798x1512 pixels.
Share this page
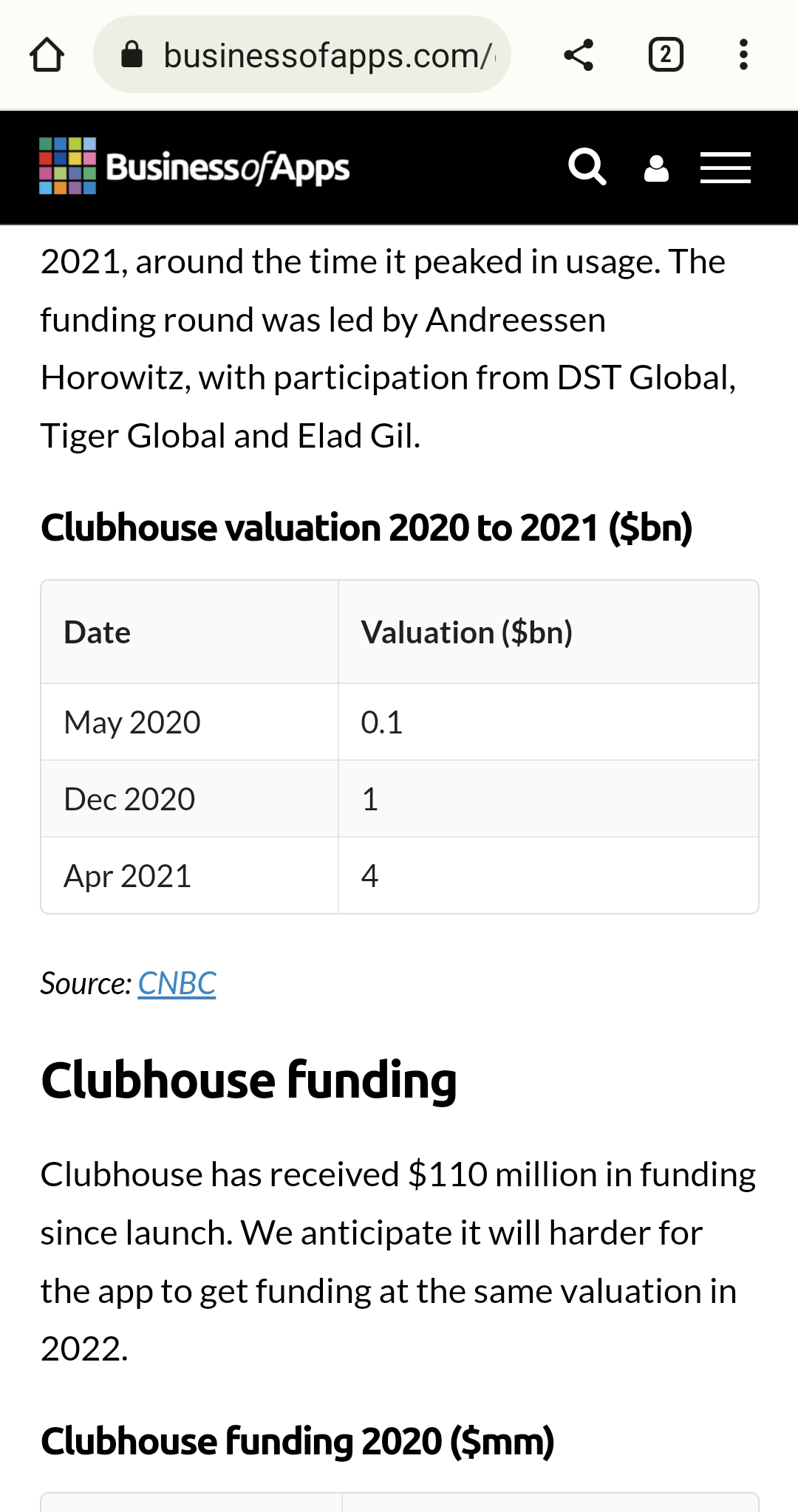[579, 55]
